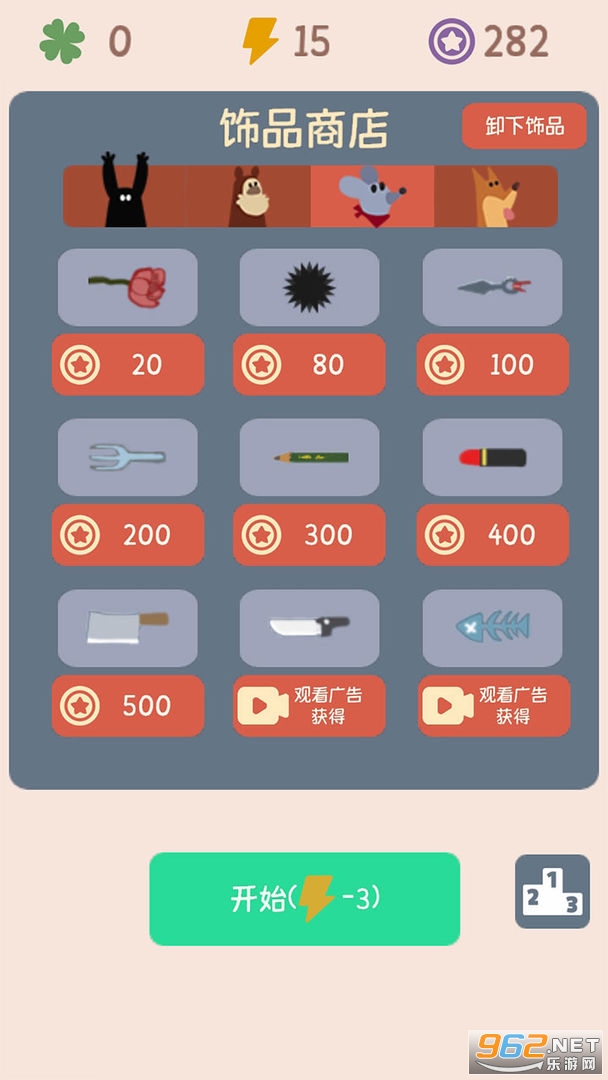Select the gray mouse character
This screenshot has width=608, height=1080.
tap(372, 196)
